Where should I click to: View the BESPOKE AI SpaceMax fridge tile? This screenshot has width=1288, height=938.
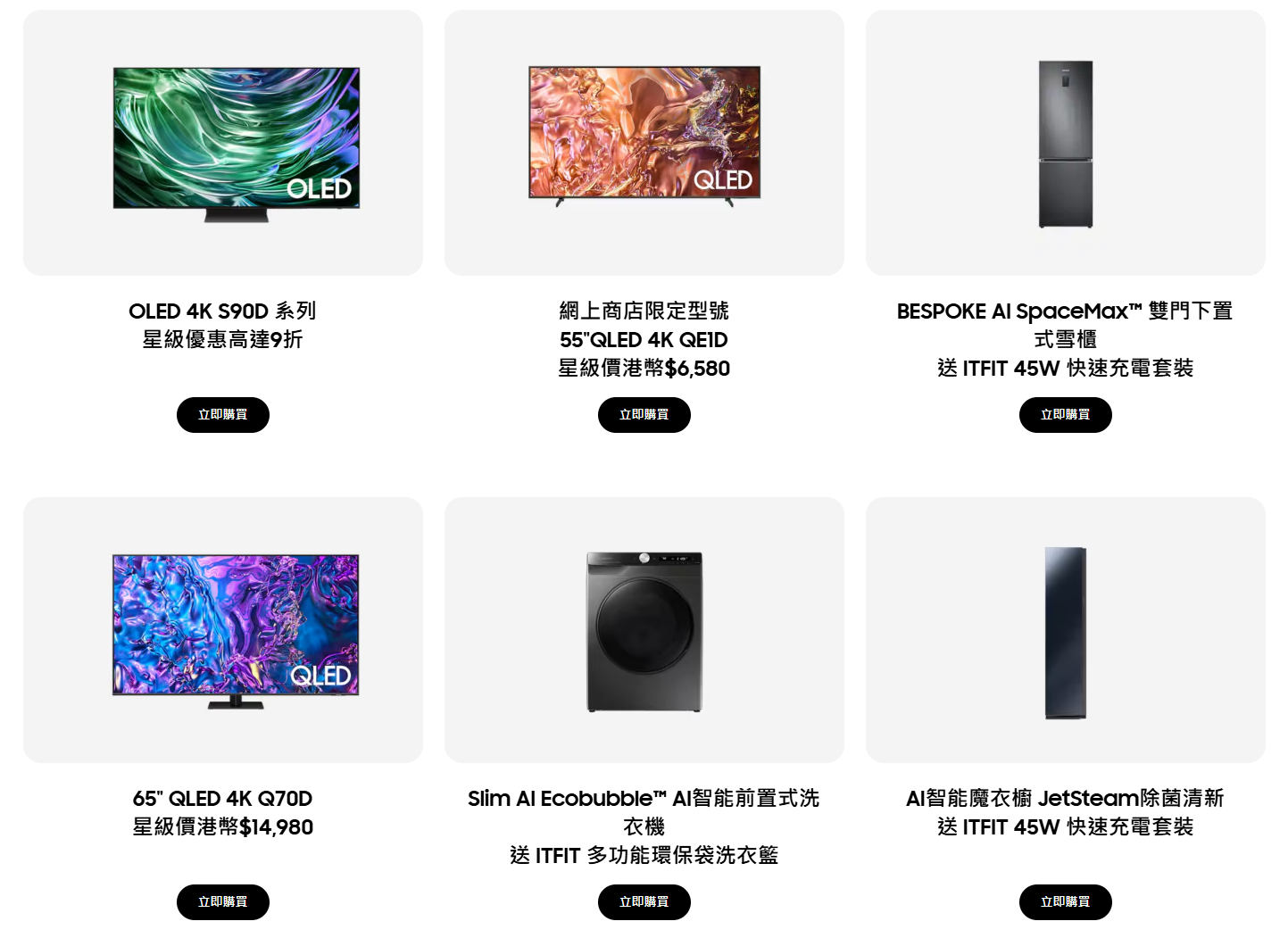[x=1065, y=143]
